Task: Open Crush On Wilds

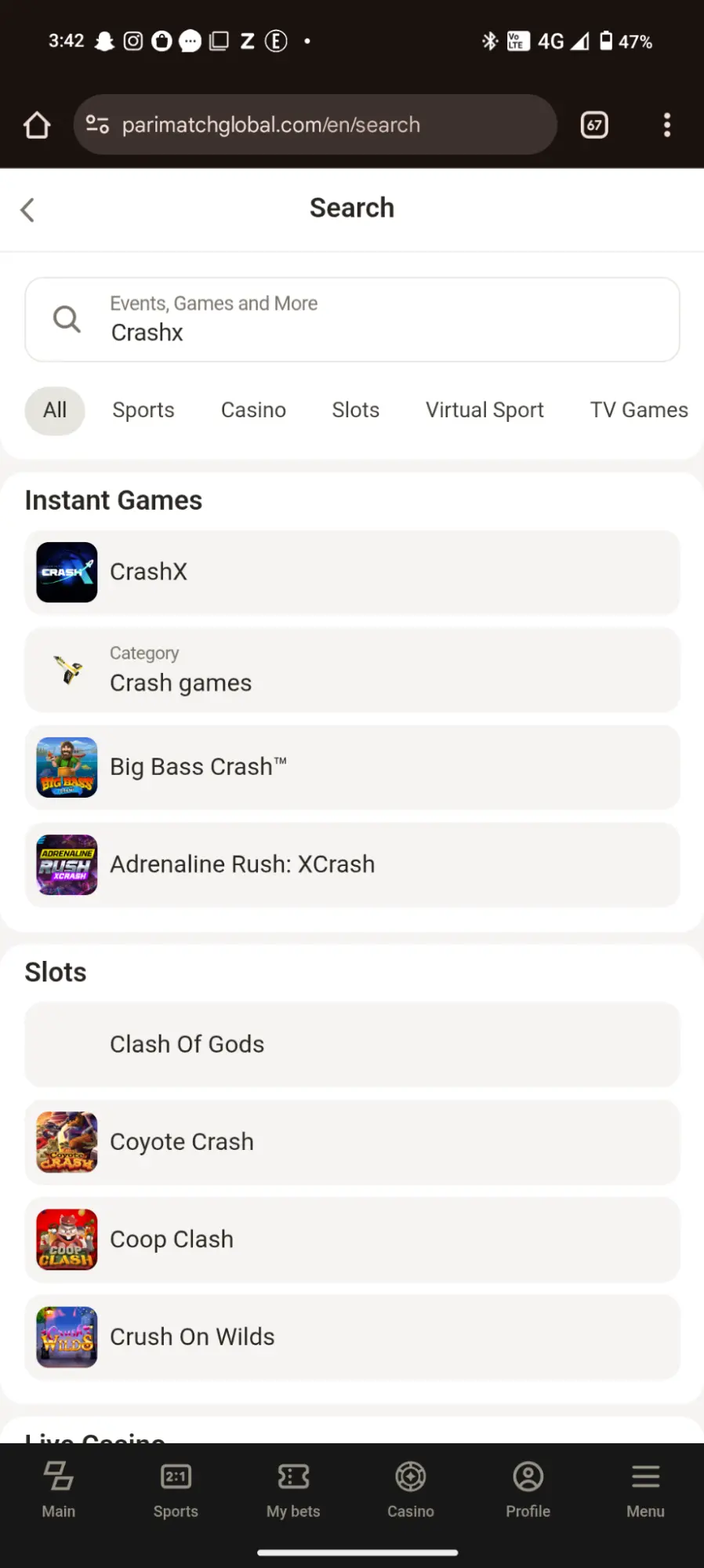Action: 352,1337
